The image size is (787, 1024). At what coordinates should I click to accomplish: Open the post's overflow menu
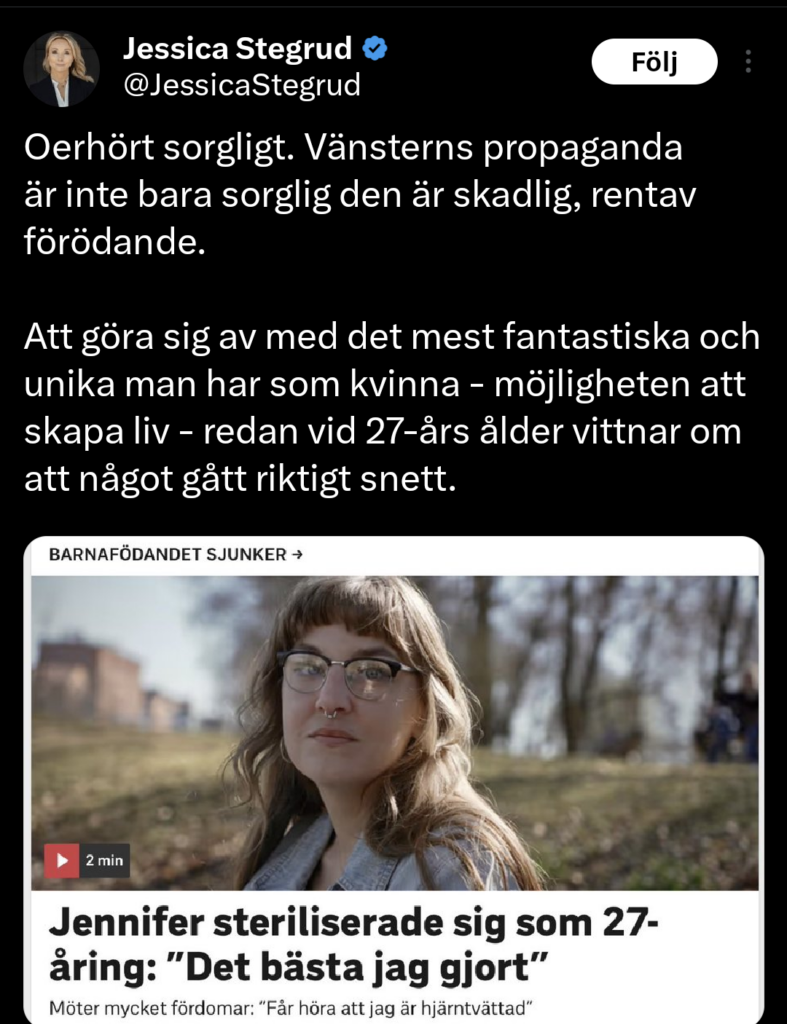(x=748, y=62)
